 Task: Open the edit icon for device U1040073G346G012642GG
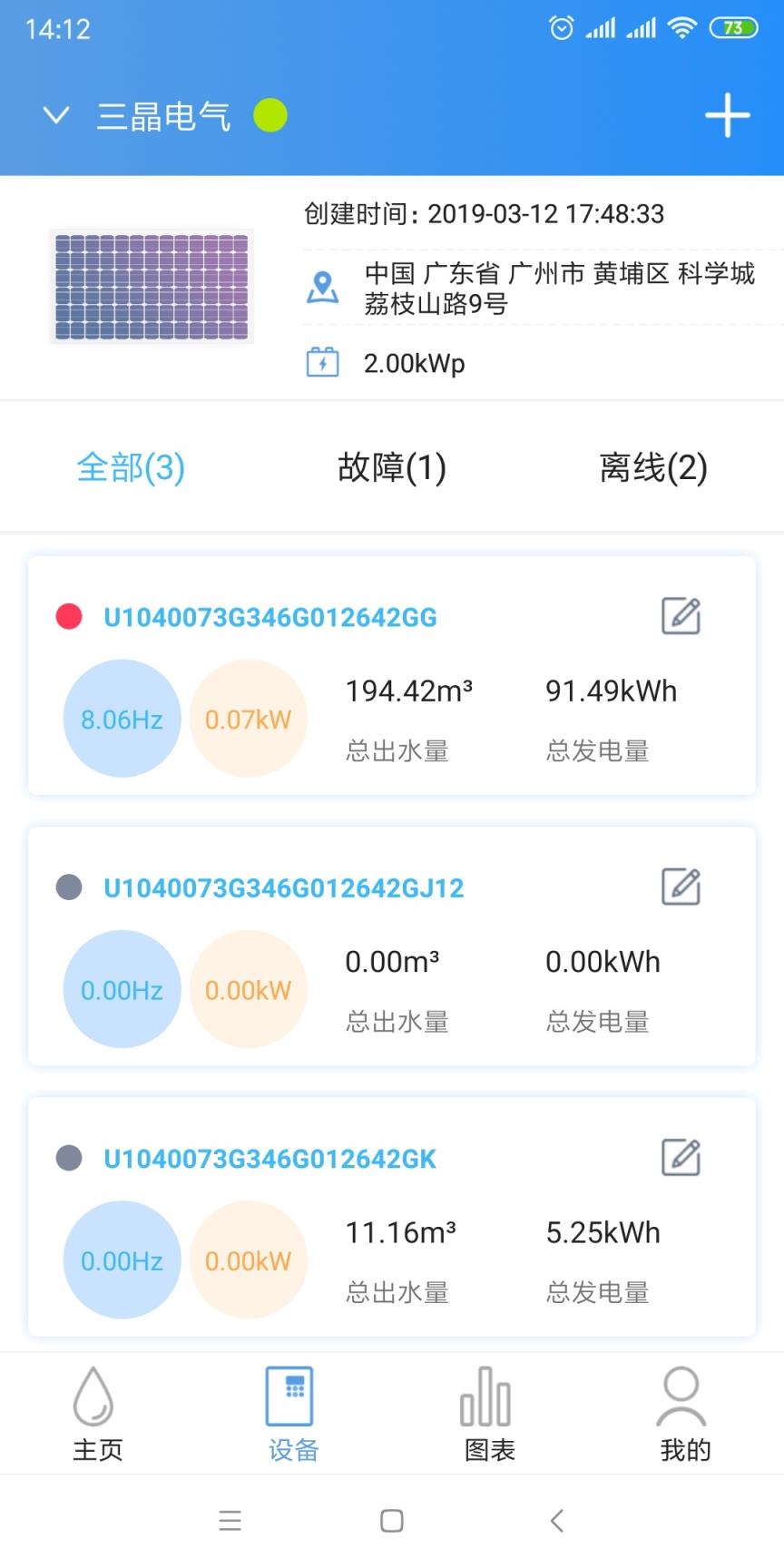pyautogui.click(x=681, y=615)
